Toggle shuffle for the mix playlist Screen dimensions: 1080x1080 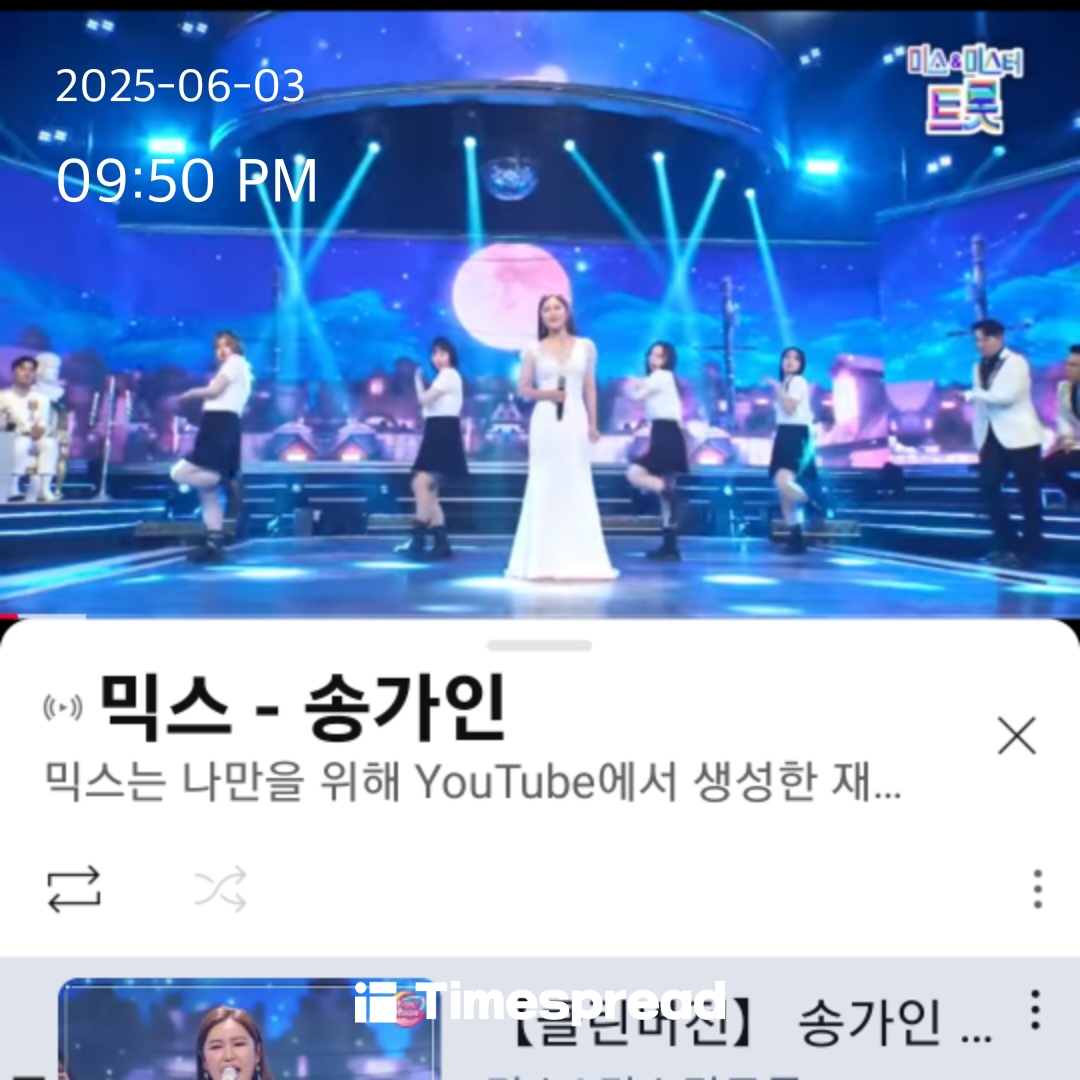[220, 889]
